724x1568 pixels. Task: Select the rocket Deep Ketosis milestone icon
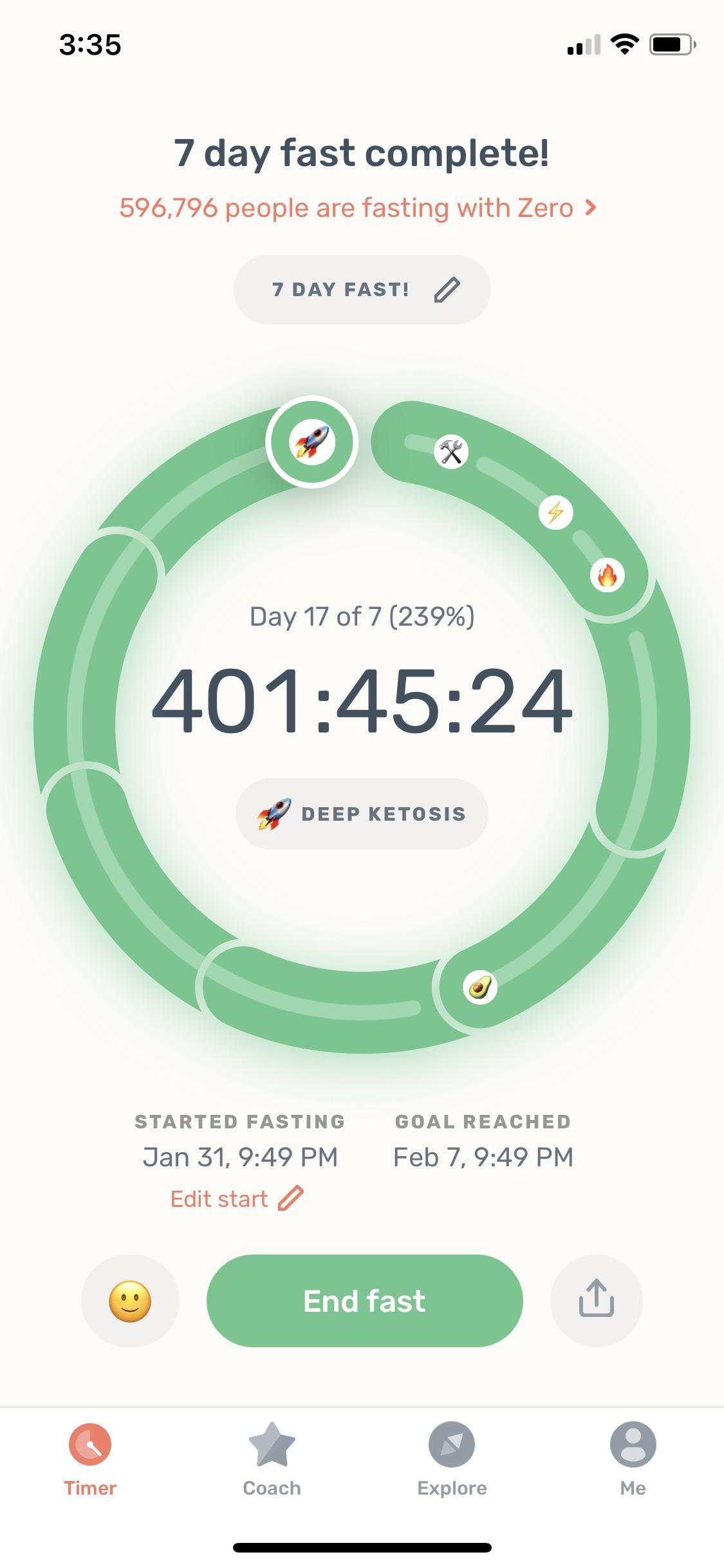[313, 442]
